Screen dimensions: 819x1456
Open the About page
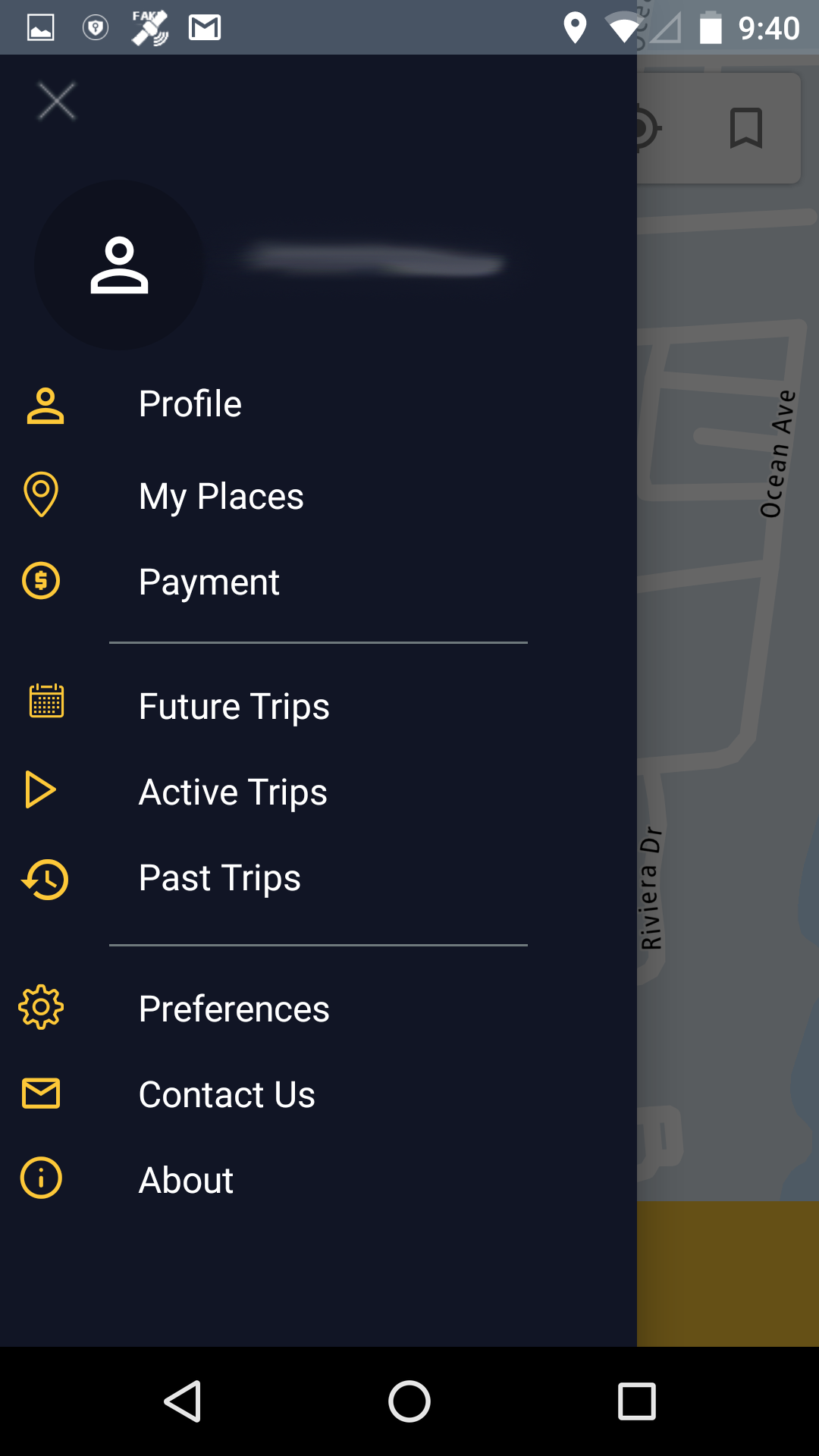318,1181
